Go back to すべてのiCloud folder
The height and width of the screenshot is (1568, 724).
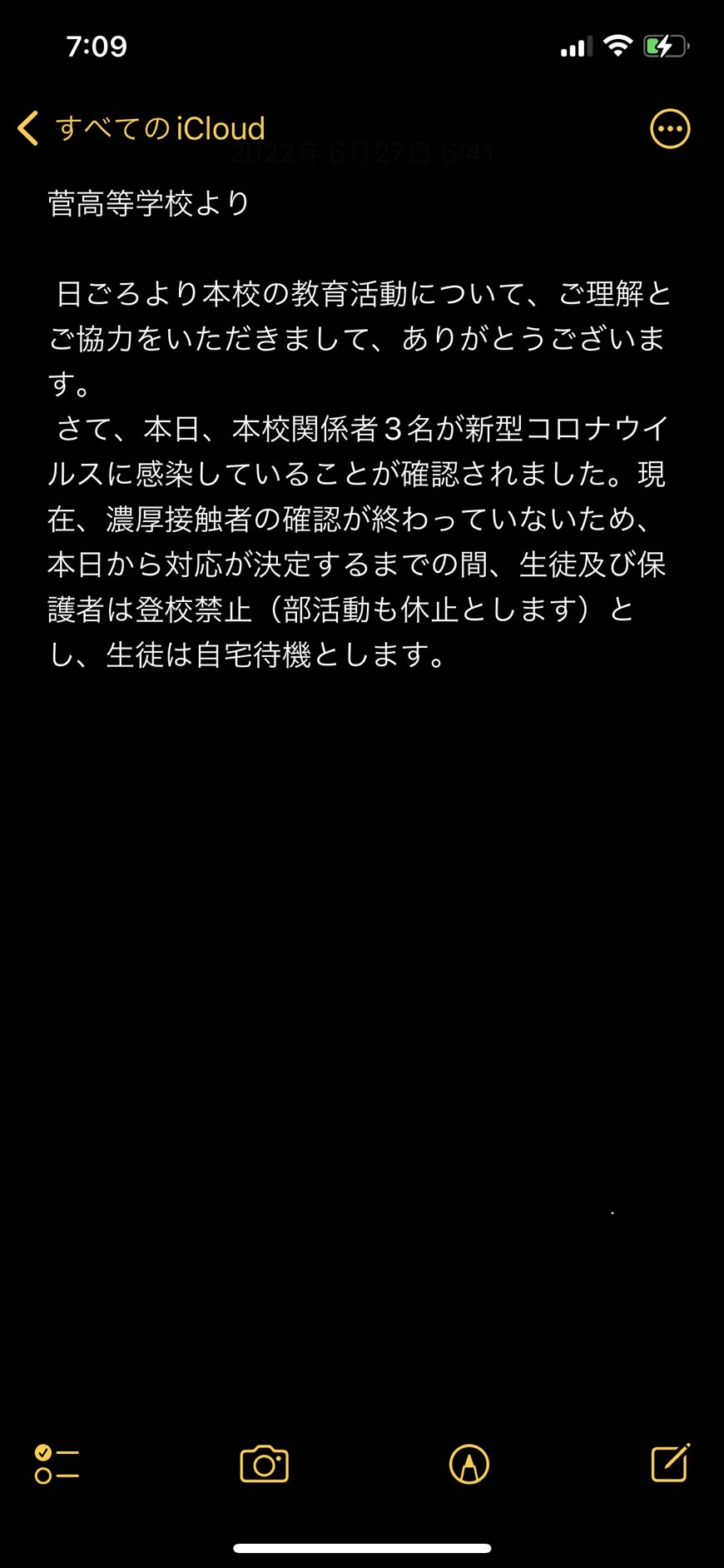tap(141, 129)
